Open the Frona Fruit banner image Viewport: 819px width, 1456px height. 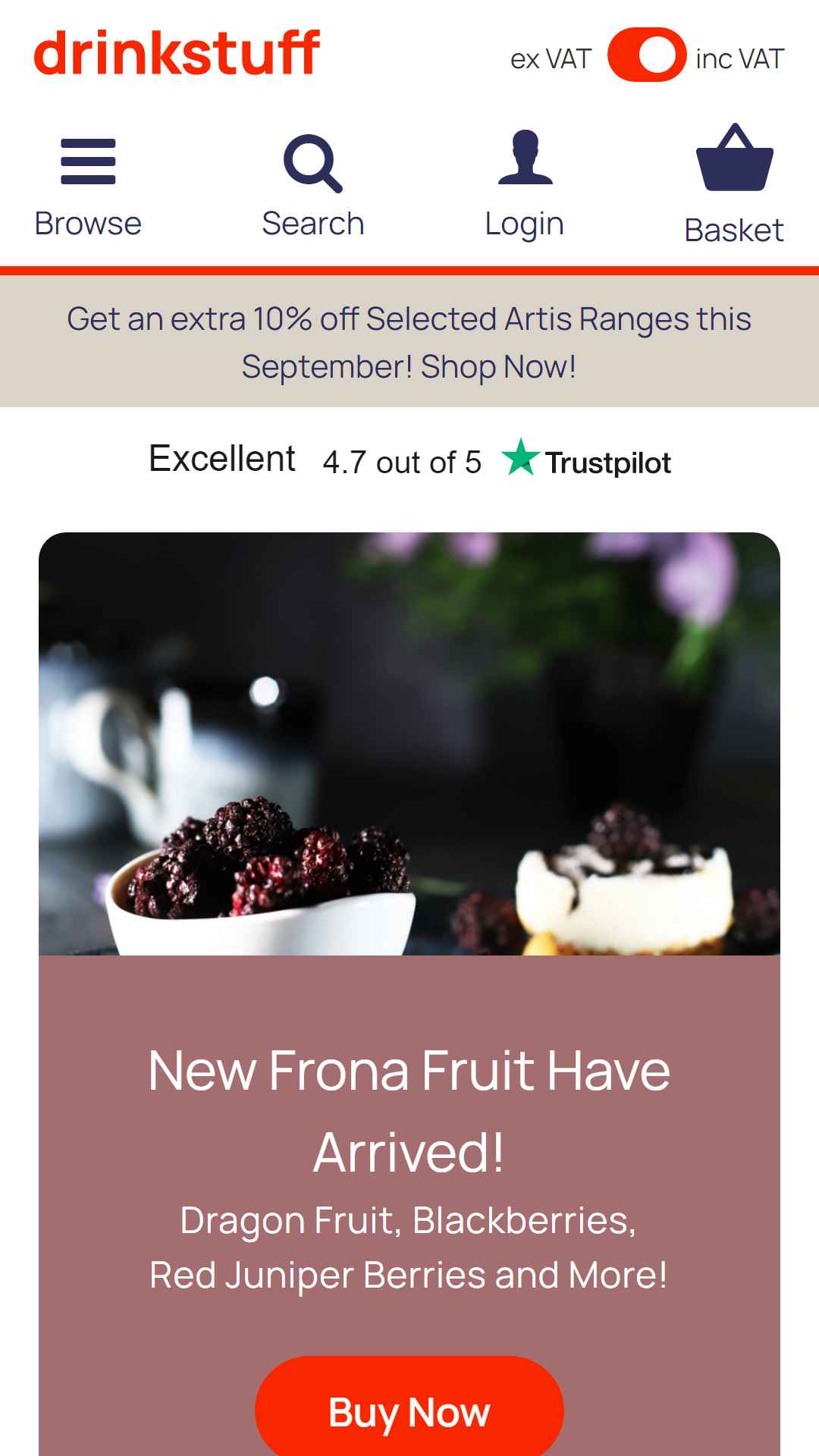pyautogui.click(x=409, y=744)
